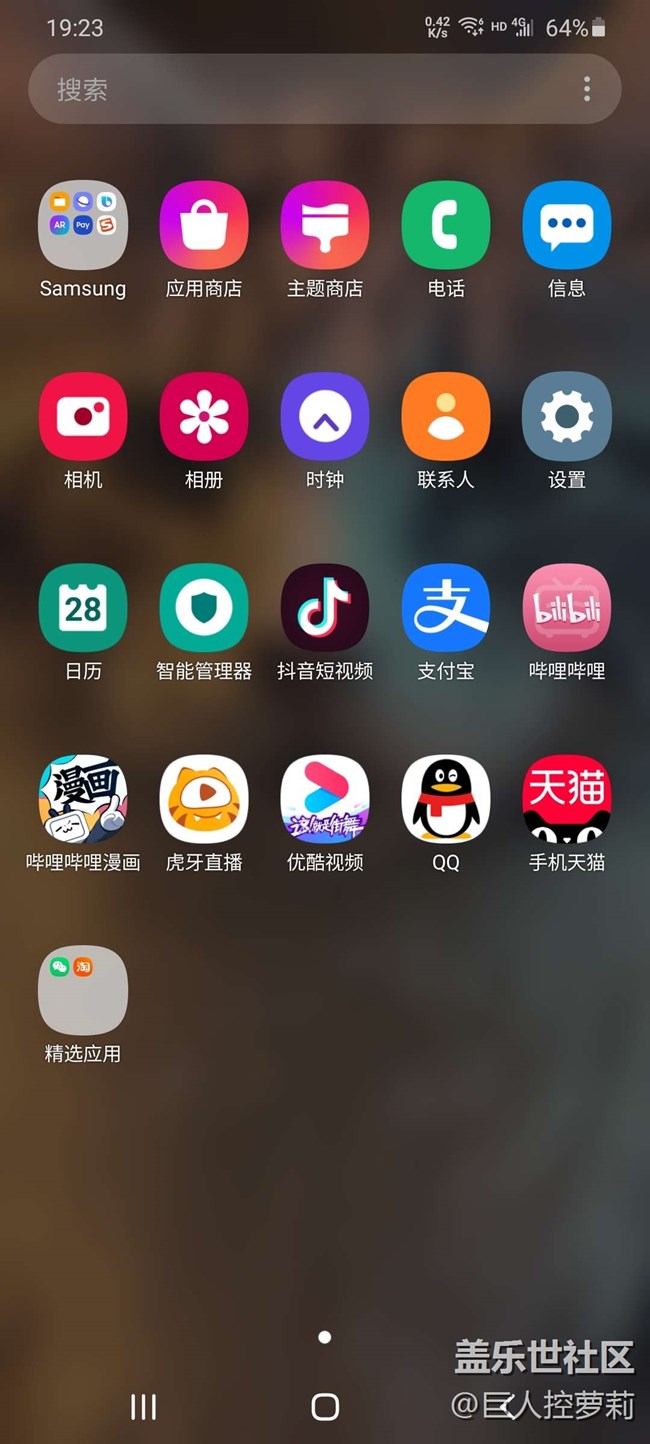Open the 相册 gallery app

pyautogui.click(x=204, y=417)
